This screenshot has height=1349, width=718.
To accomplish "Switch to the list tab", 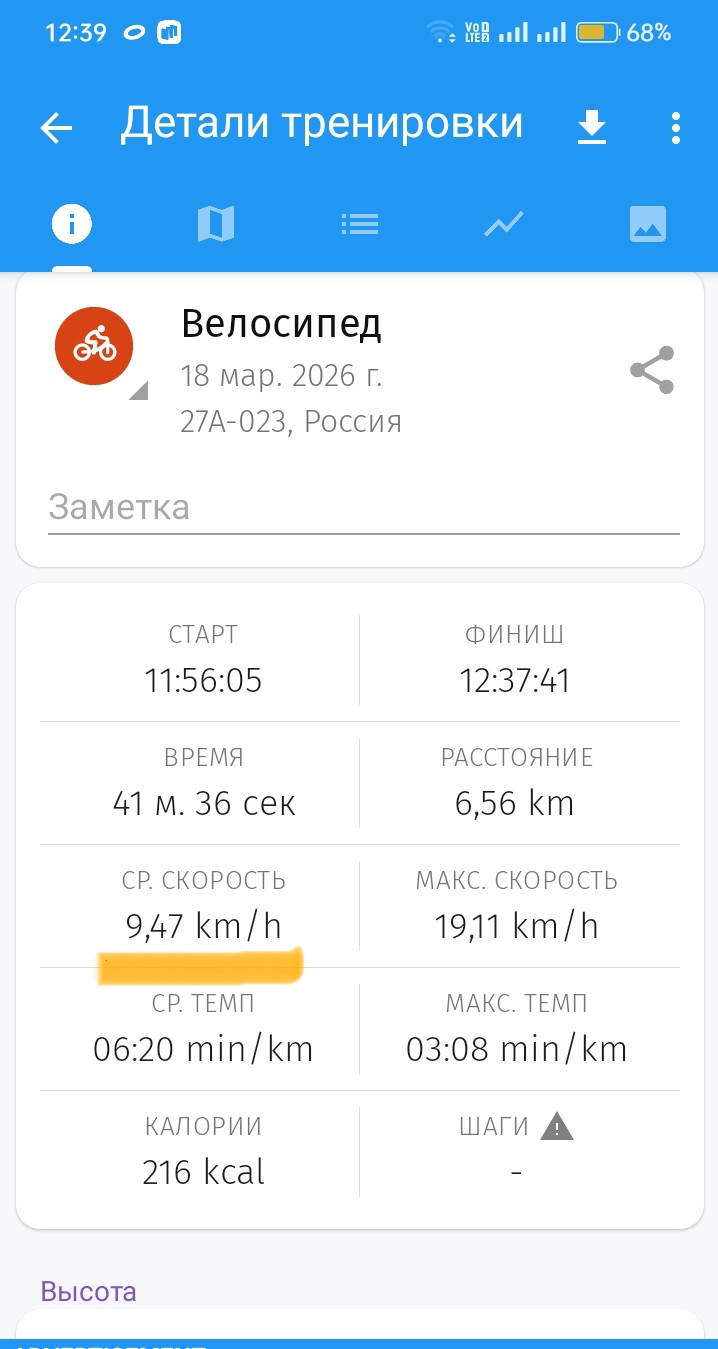I will pos(359,223).
